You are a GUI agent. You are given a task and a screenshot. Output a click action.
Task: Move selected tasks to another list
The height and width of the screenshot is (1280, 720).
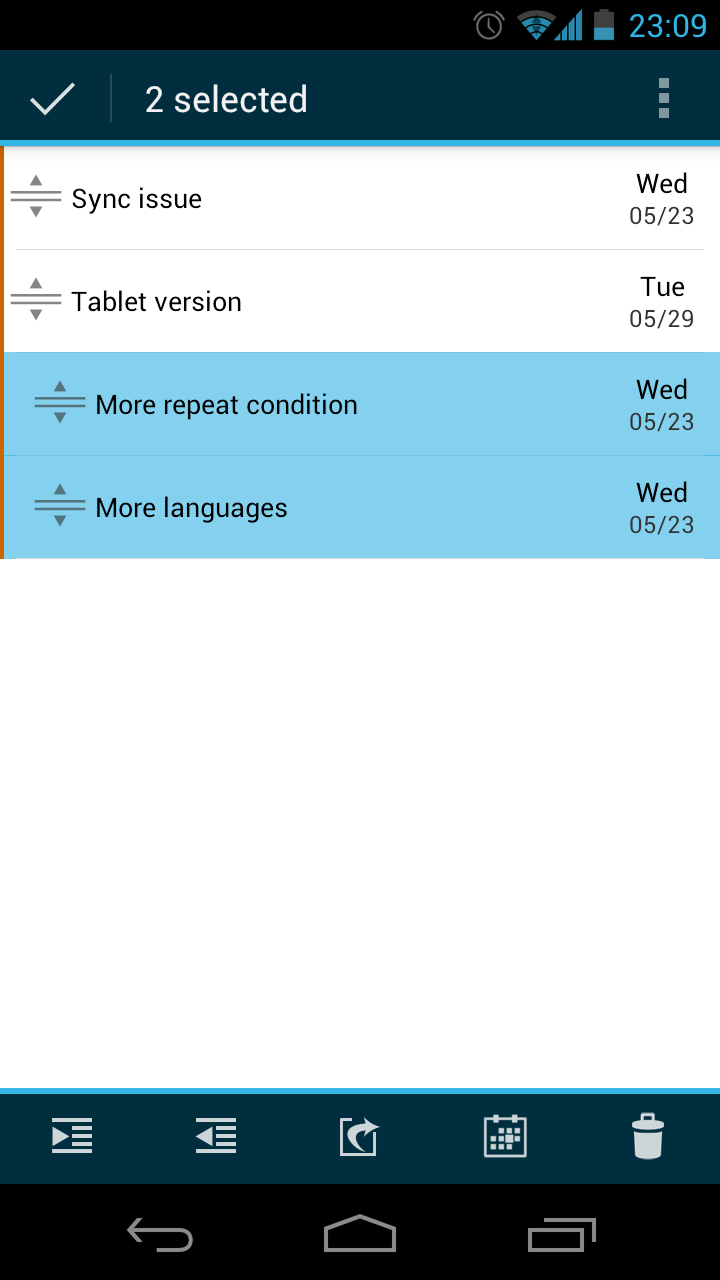(x=359, y=1137)
